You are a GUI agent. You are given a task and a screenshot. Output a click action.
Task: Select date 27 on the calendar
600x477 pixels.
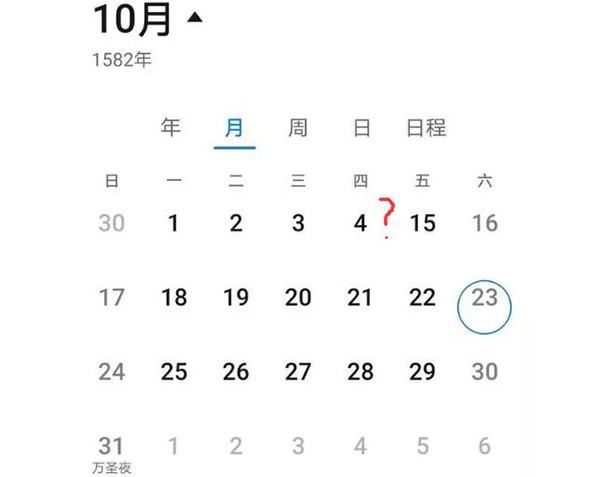(x=298, y=372)
